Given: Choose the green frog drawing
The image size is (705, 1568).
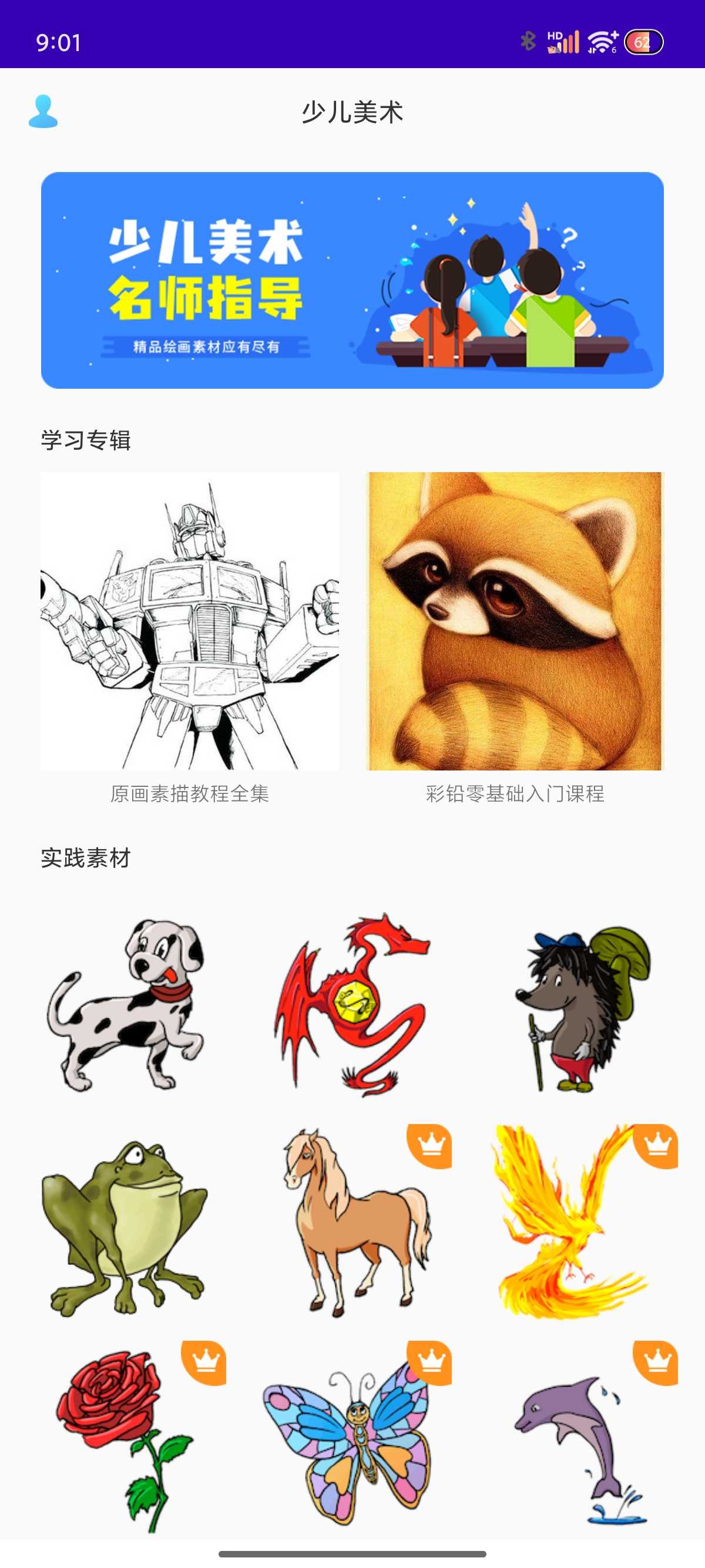Looking at the screenshot, I should click(126, 1223).
